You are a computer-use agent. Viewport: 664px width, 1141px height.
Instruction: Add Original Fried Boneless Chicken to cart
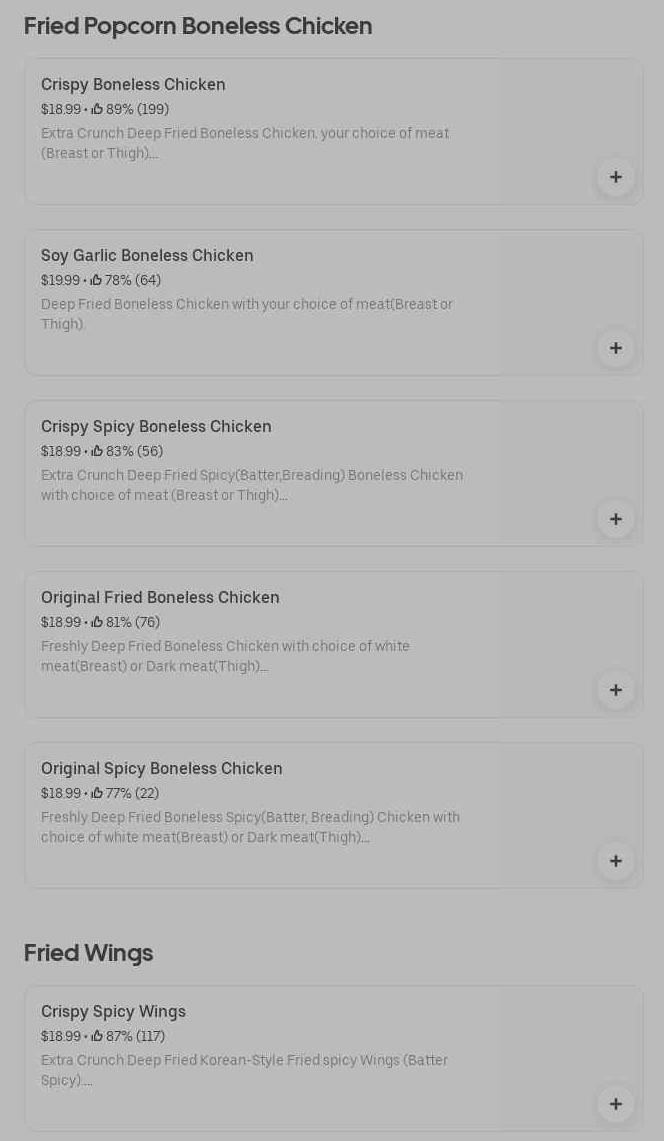tap(616, 690)
